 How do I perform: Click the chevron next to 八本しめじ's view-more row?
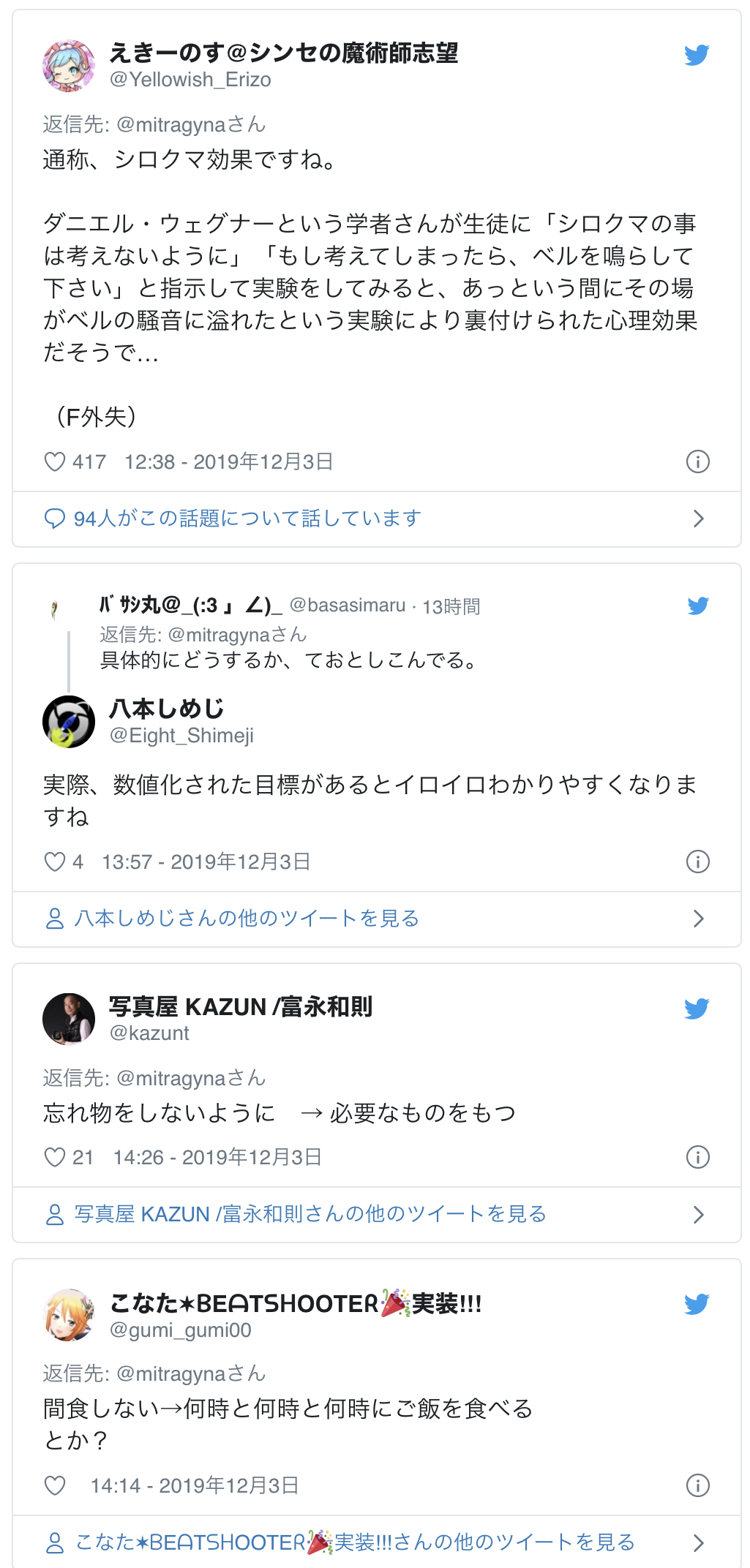pos(700,919)
